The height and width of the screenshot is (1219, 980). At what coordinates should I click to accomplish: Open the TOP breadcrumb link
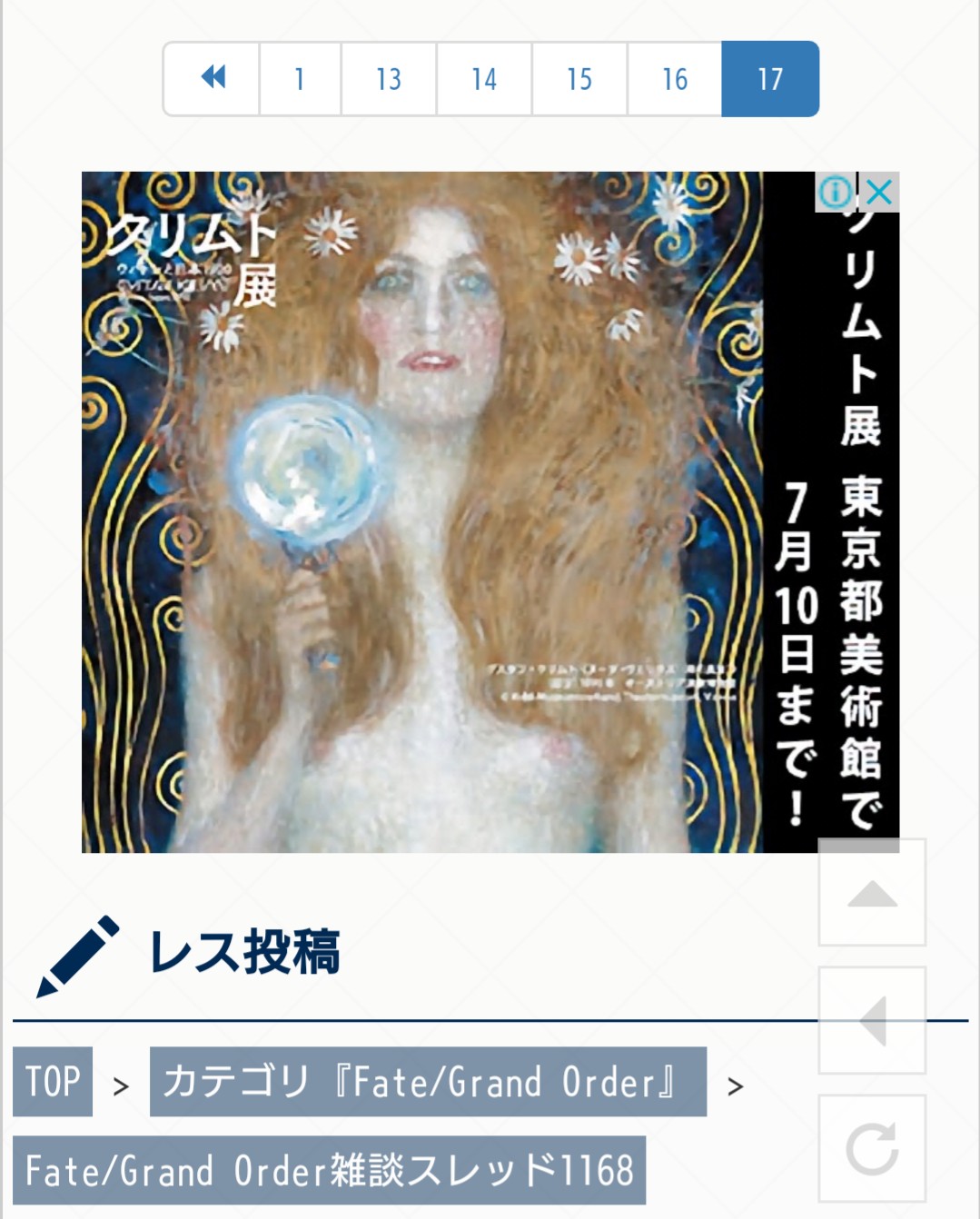[53, 1082]
